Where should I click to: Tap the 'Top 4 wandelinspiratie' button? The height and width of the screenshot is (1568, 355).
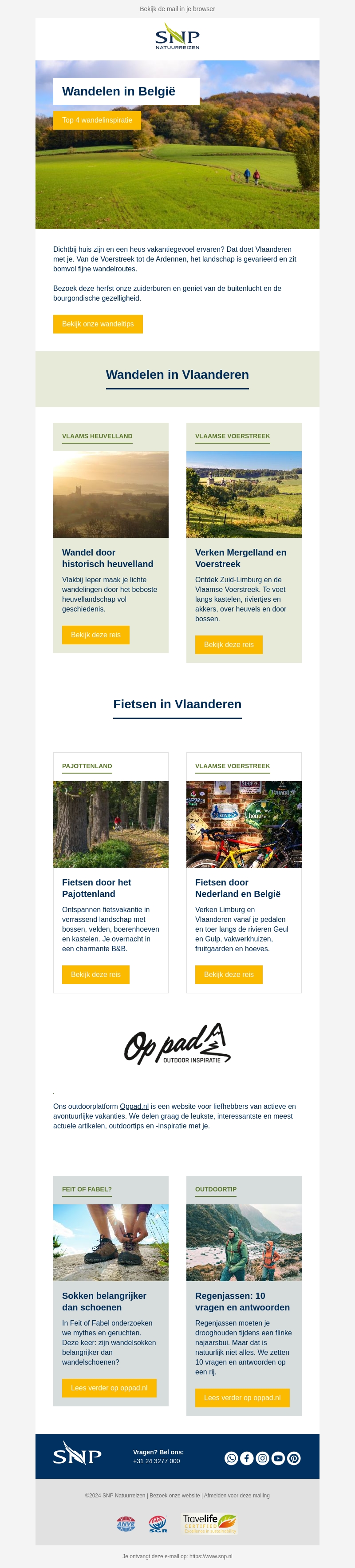pyautogui.click(x=97, y=120)
